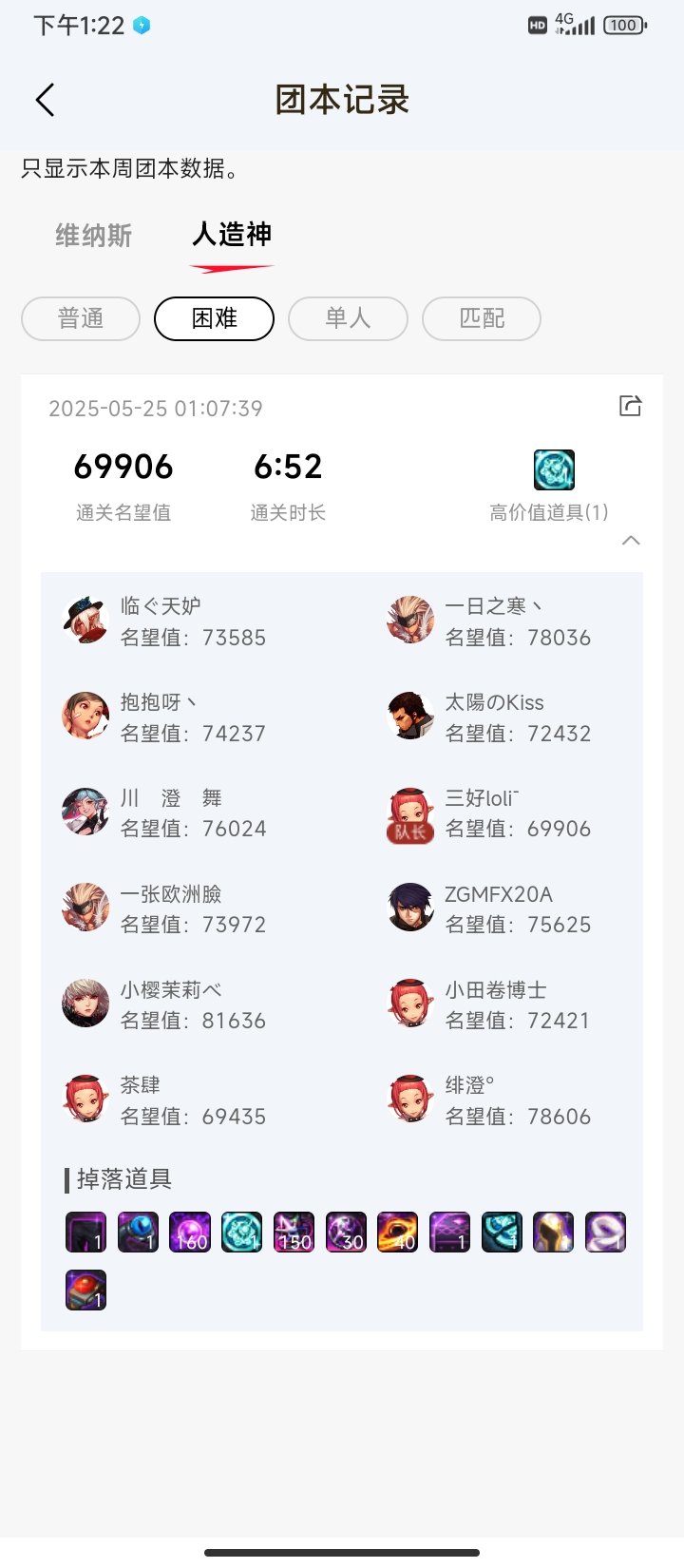The height and width of the screenshot is (1568, 684).
Task: Share this raid record
Action: pos(630,407)
